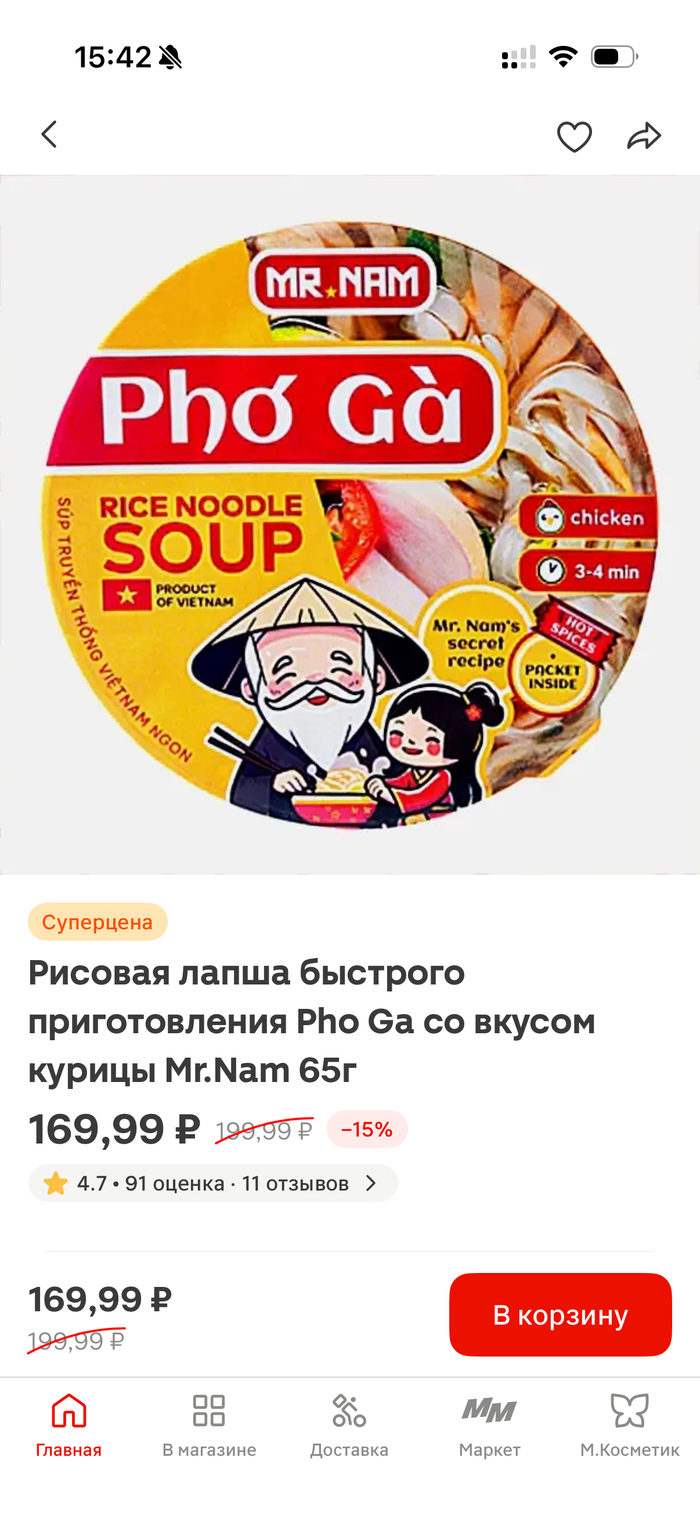
Task: Open the В магазине tab
Action: [209, 1425]
